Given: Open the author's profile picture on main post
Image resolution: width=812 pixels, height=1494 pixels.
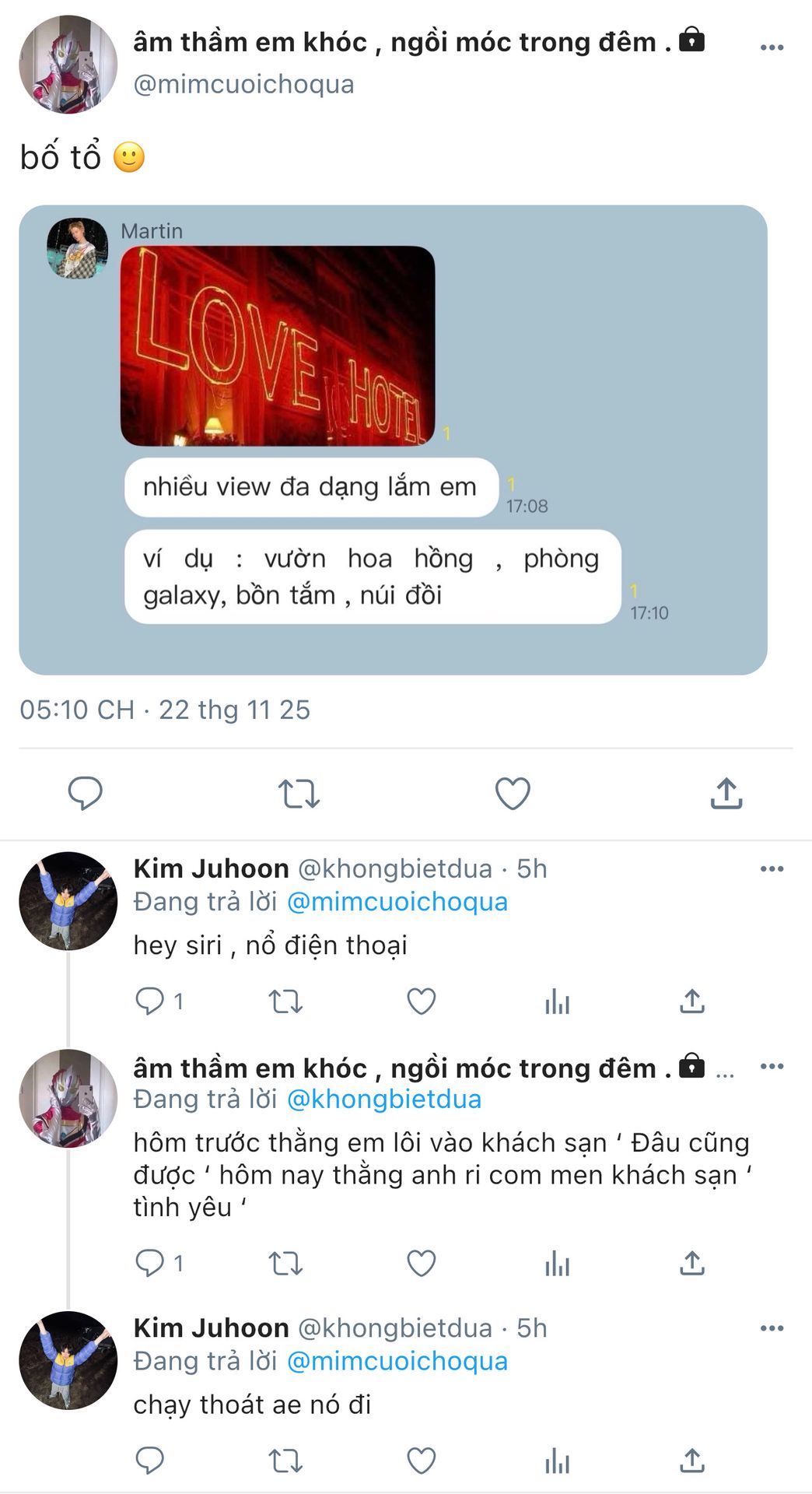Looking at the screenshot, I should click(68, 64).
